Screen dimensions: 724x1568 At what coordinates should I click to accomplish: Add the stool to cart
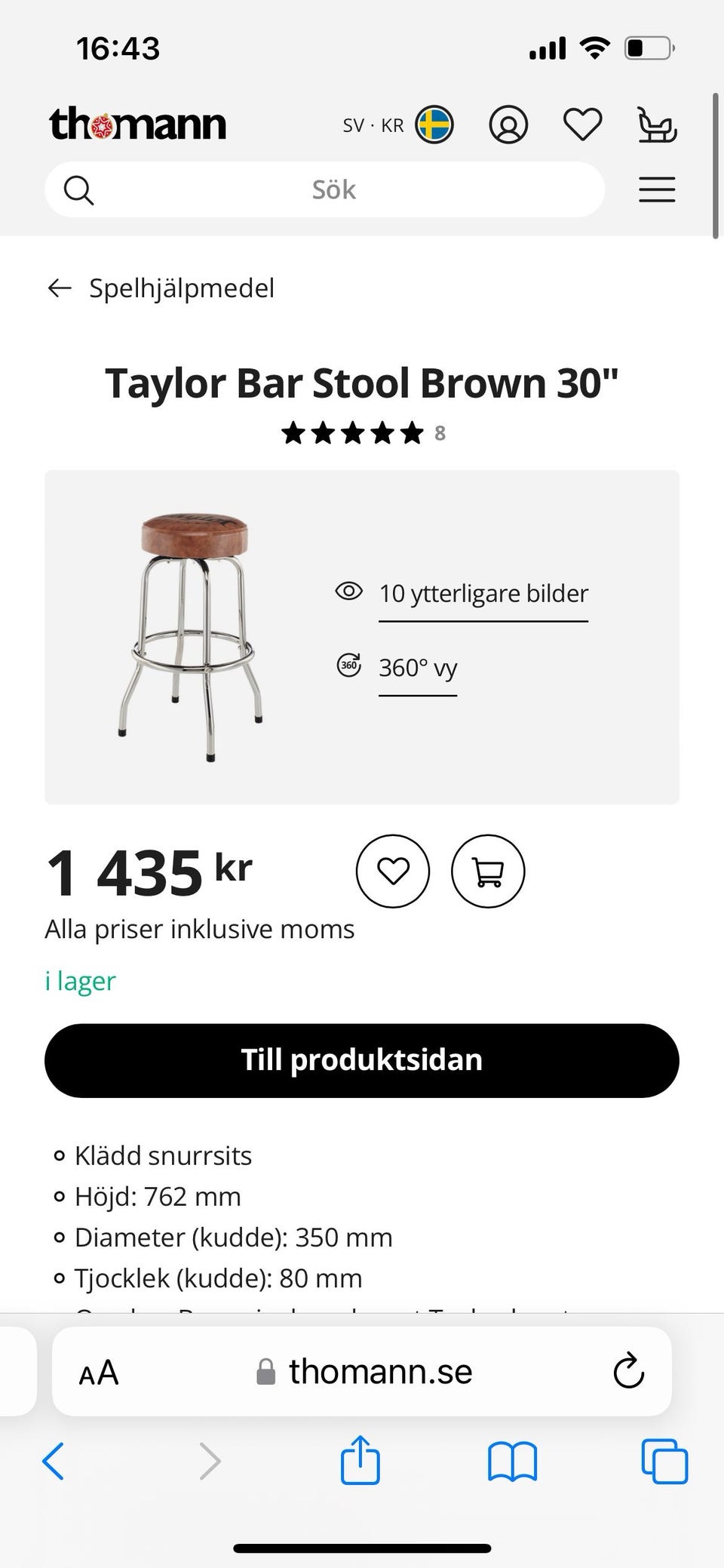coord(488,872)
